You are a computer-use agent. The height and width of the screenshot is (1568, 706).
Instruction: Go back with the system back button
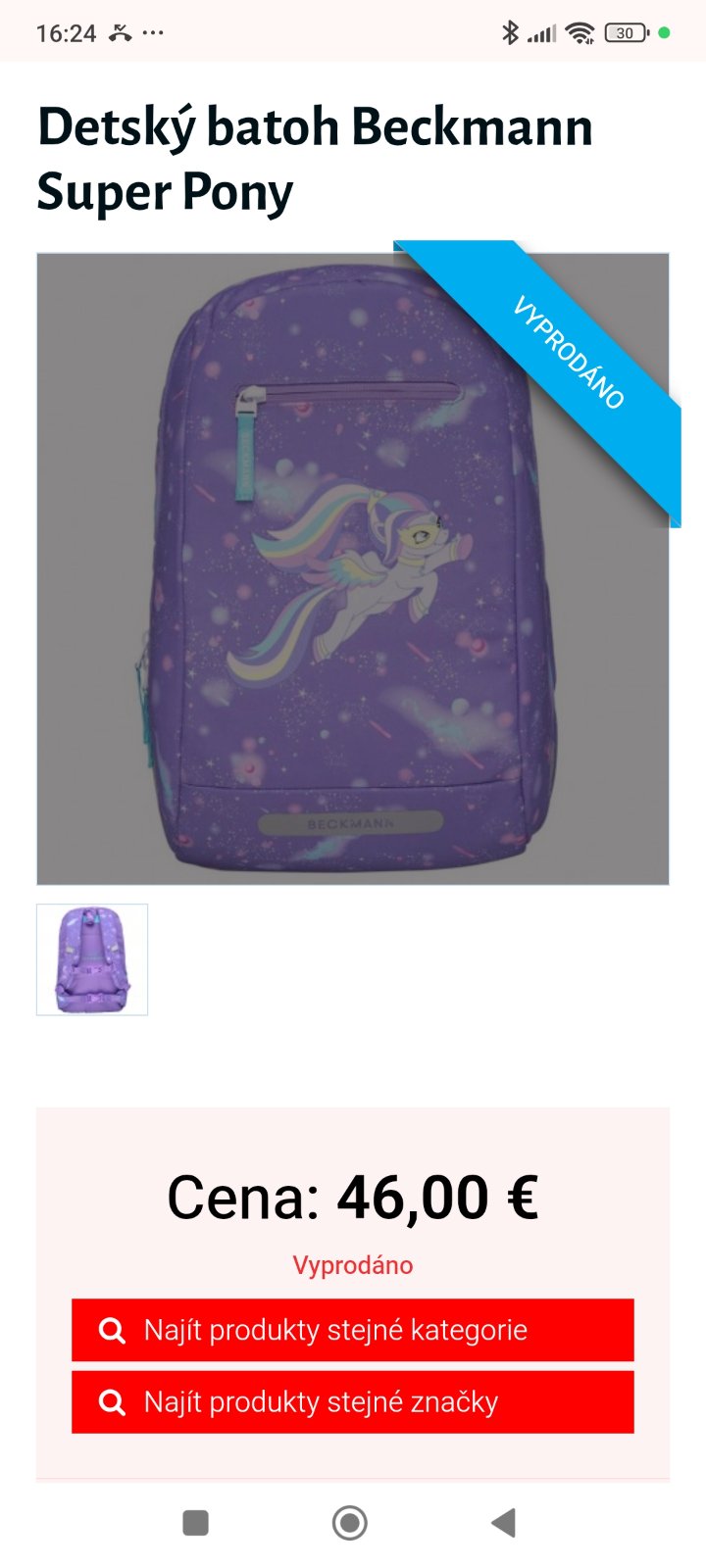coord(503,1522)
